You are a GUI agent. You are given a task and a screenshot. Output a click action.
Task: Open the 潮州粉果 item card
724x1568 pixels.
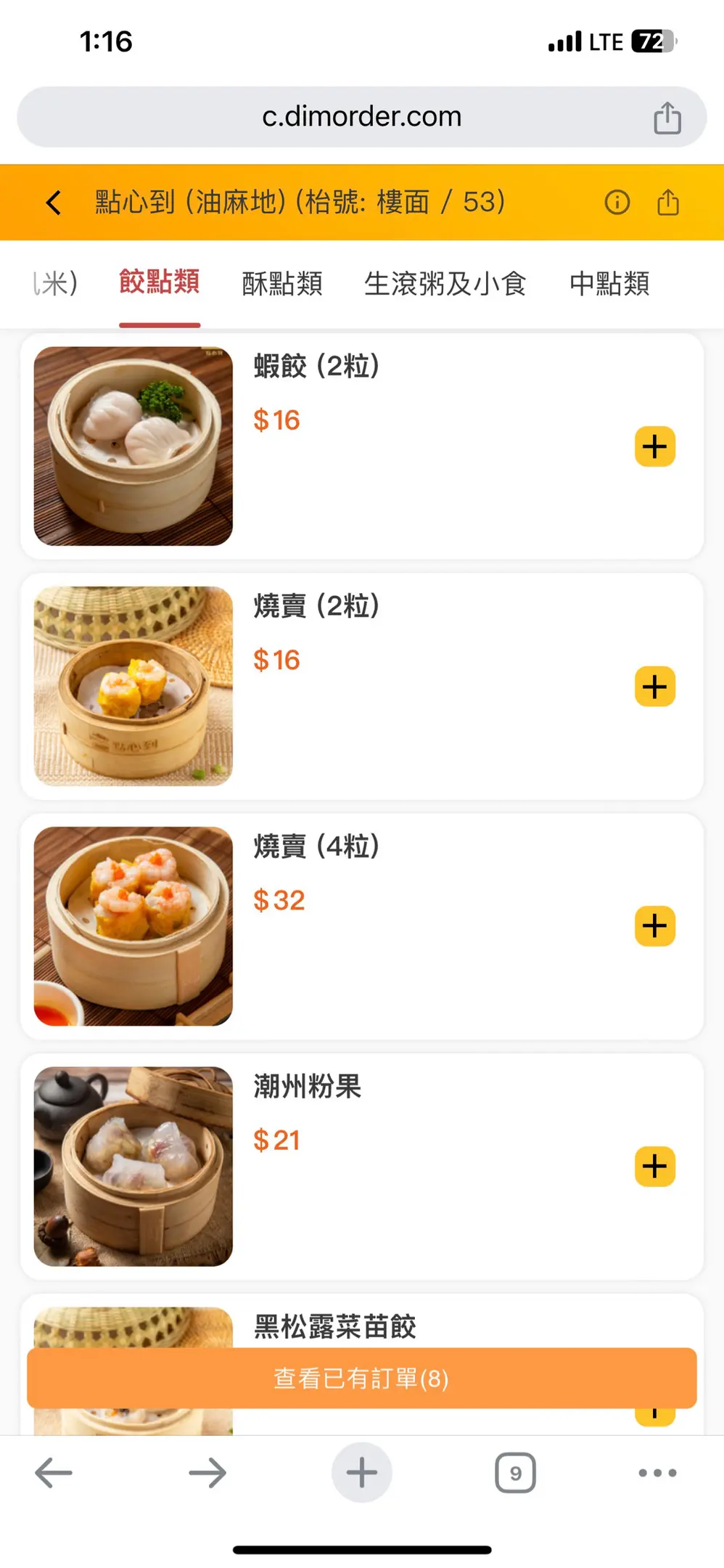[x=362, y=1167]
